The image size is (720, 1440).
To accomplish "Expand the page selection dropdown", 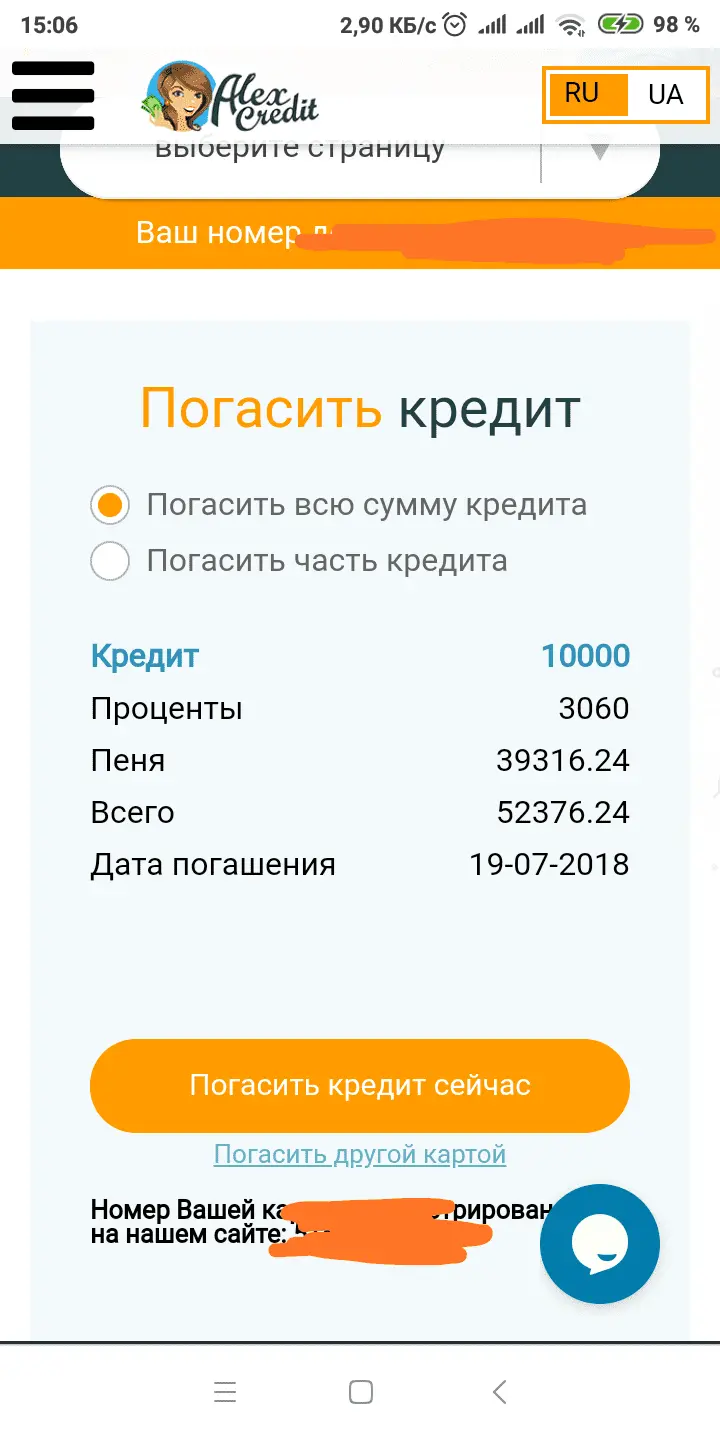I will (598, 152).
